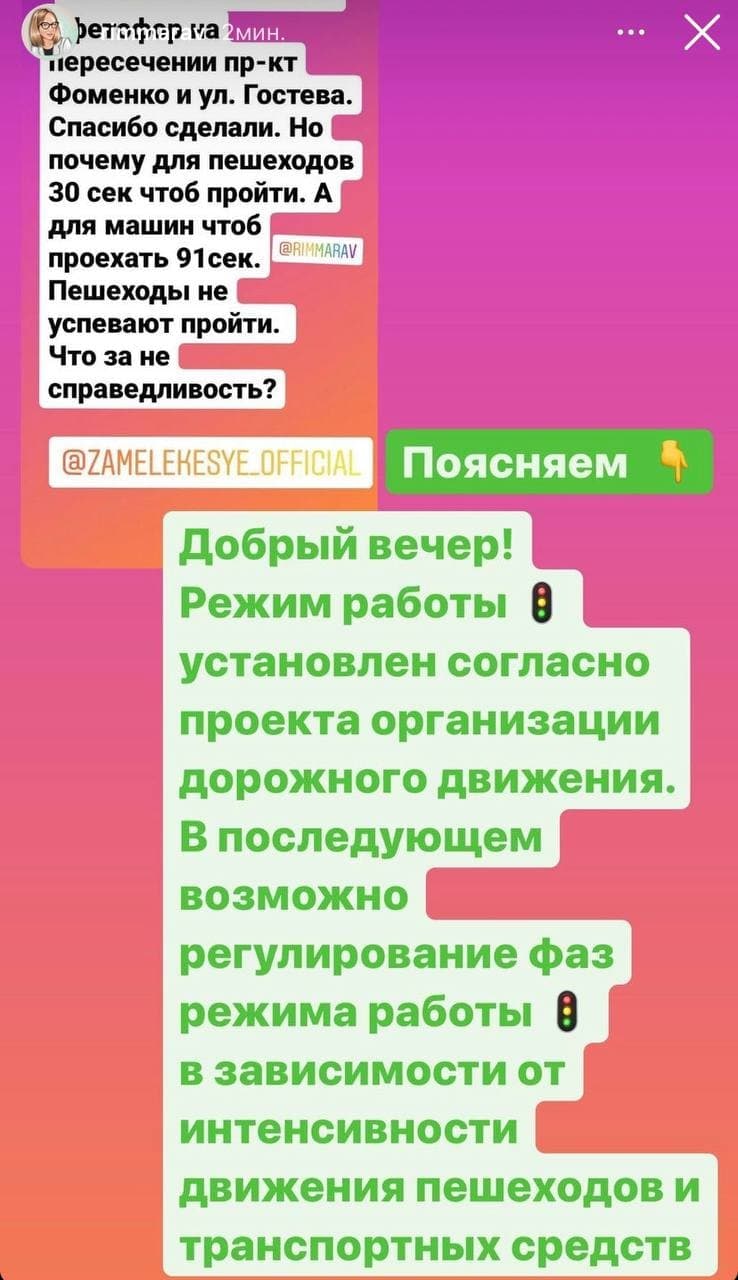The height and width of the screenshot is (1280, 738).
Task: Open the story's three-dot options menu
Action: (x=631, y=34)
